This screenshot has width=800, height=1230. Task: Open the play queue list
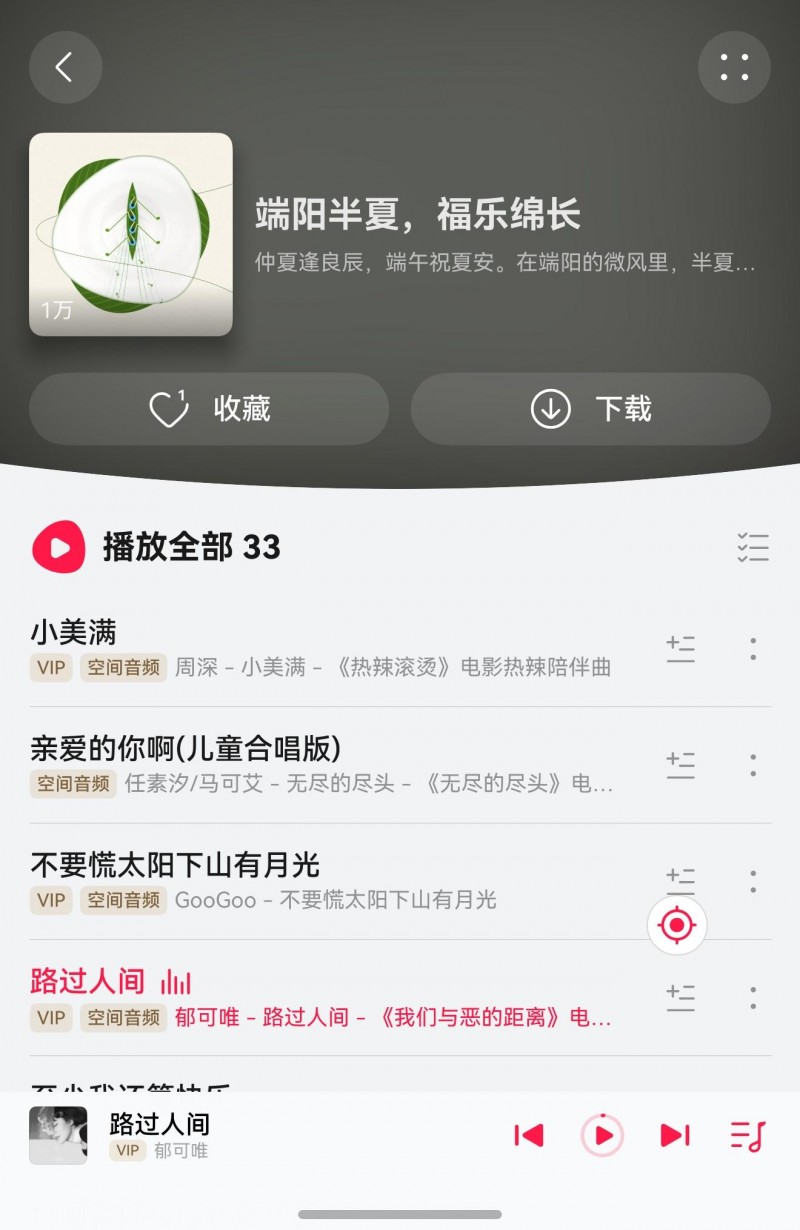coord(747,1135)
